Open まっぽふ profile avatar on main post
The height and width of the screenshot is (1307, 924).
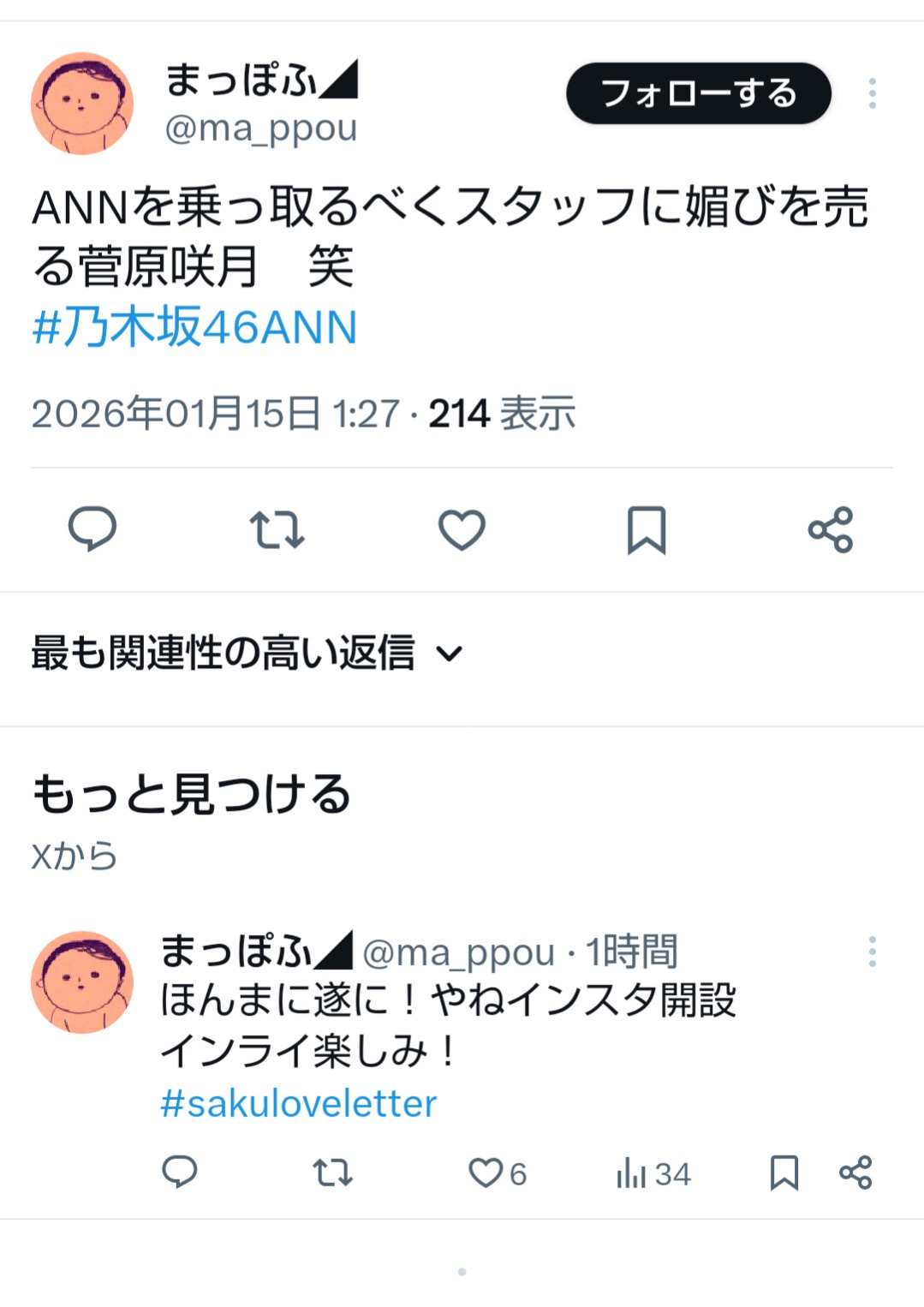pyautogui.click(x=82, y=104)
